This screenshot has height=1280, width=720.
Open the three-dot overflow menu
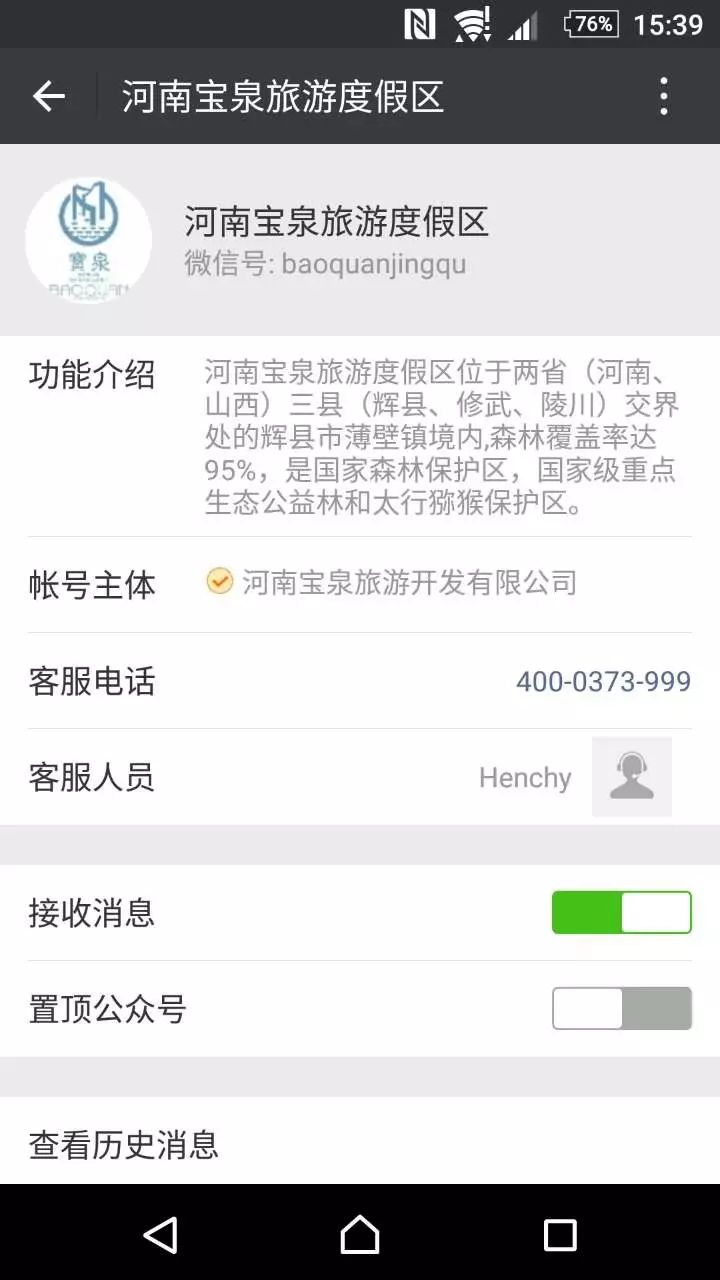tap(663, 96)
